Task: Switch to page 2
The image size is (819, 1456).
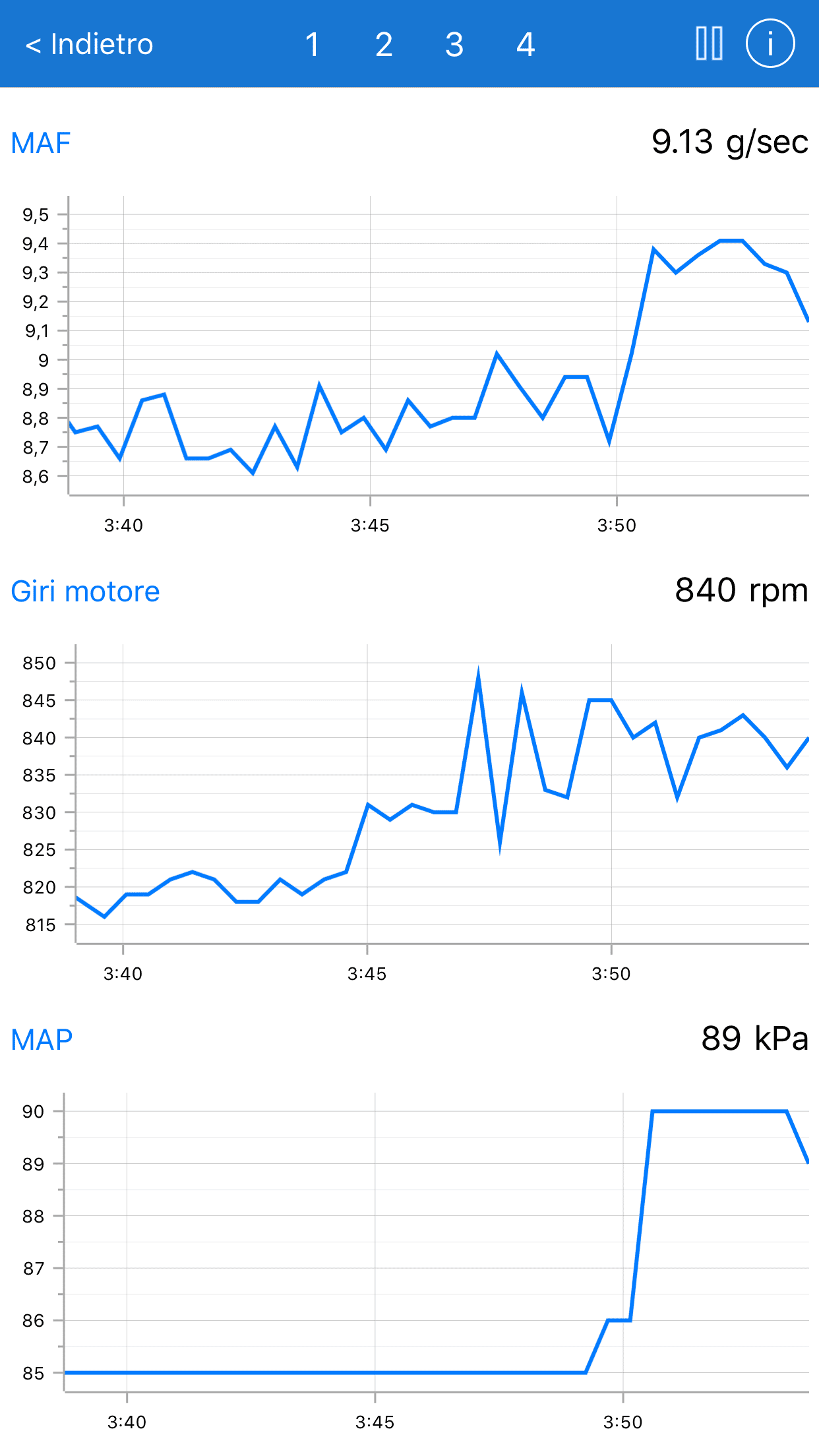Action: (384, 45)
